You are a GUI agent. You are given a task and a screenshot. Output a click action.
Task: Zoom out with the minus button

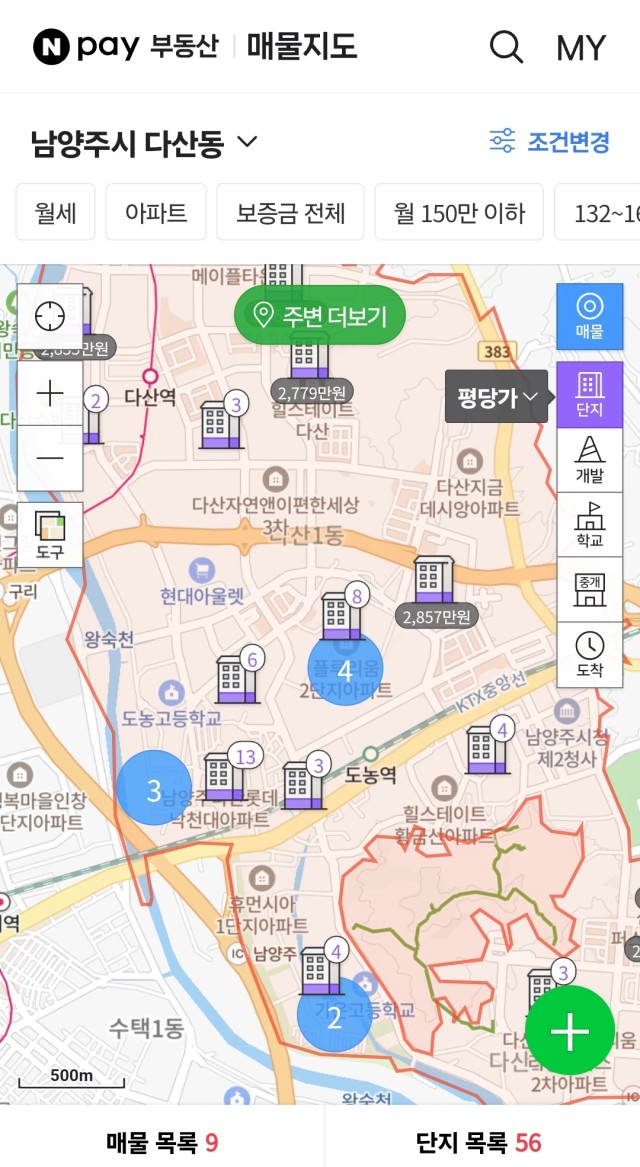click(x=50, y=458)
